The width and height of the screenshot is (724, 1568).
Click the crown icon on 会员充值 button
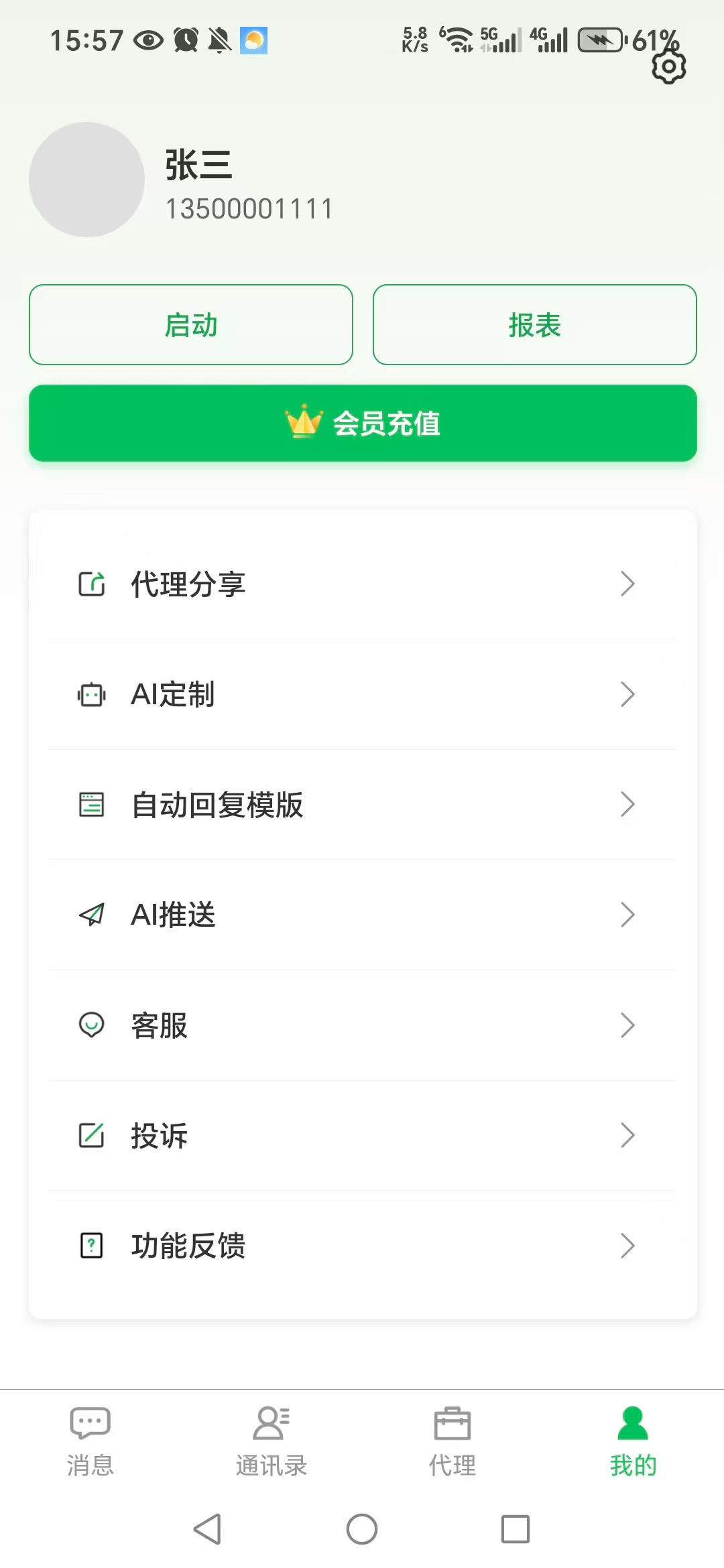(x=305, y=422)
